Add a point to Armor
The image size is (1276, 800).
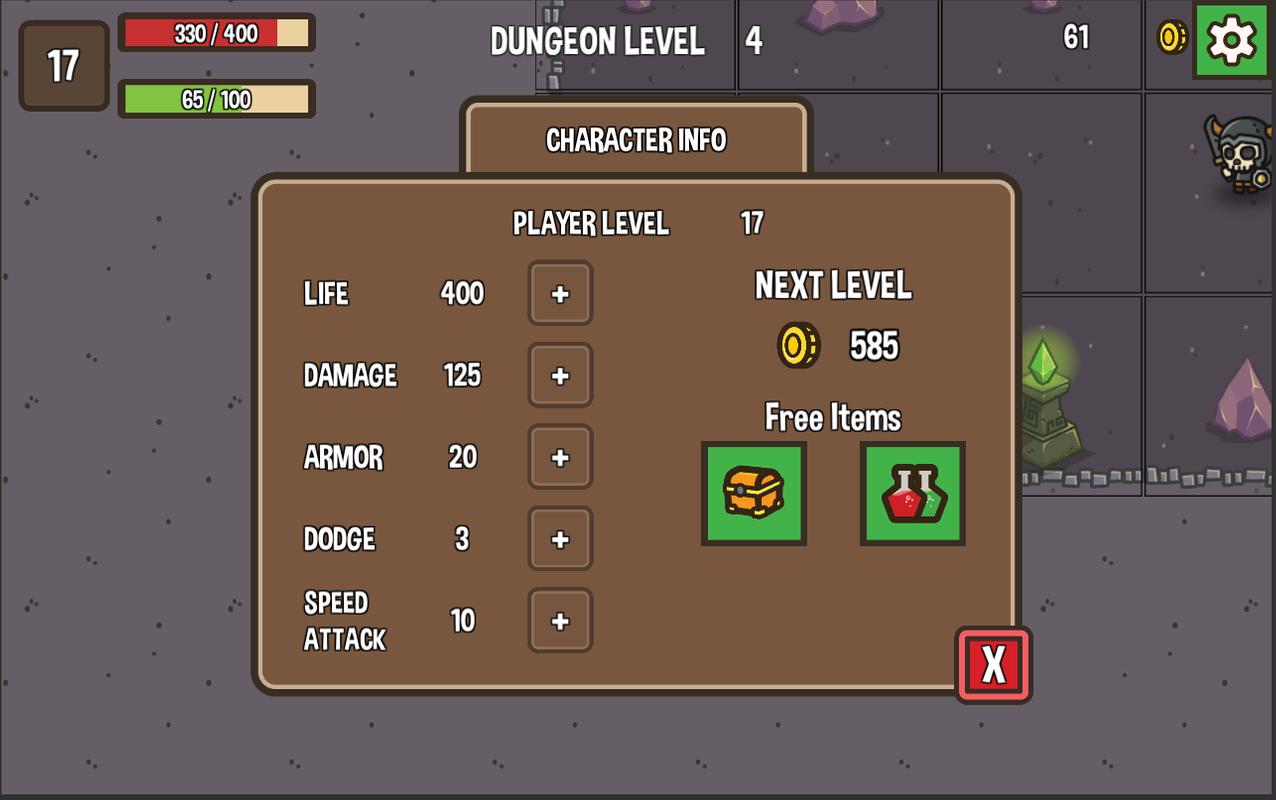(x=560, y=457)
